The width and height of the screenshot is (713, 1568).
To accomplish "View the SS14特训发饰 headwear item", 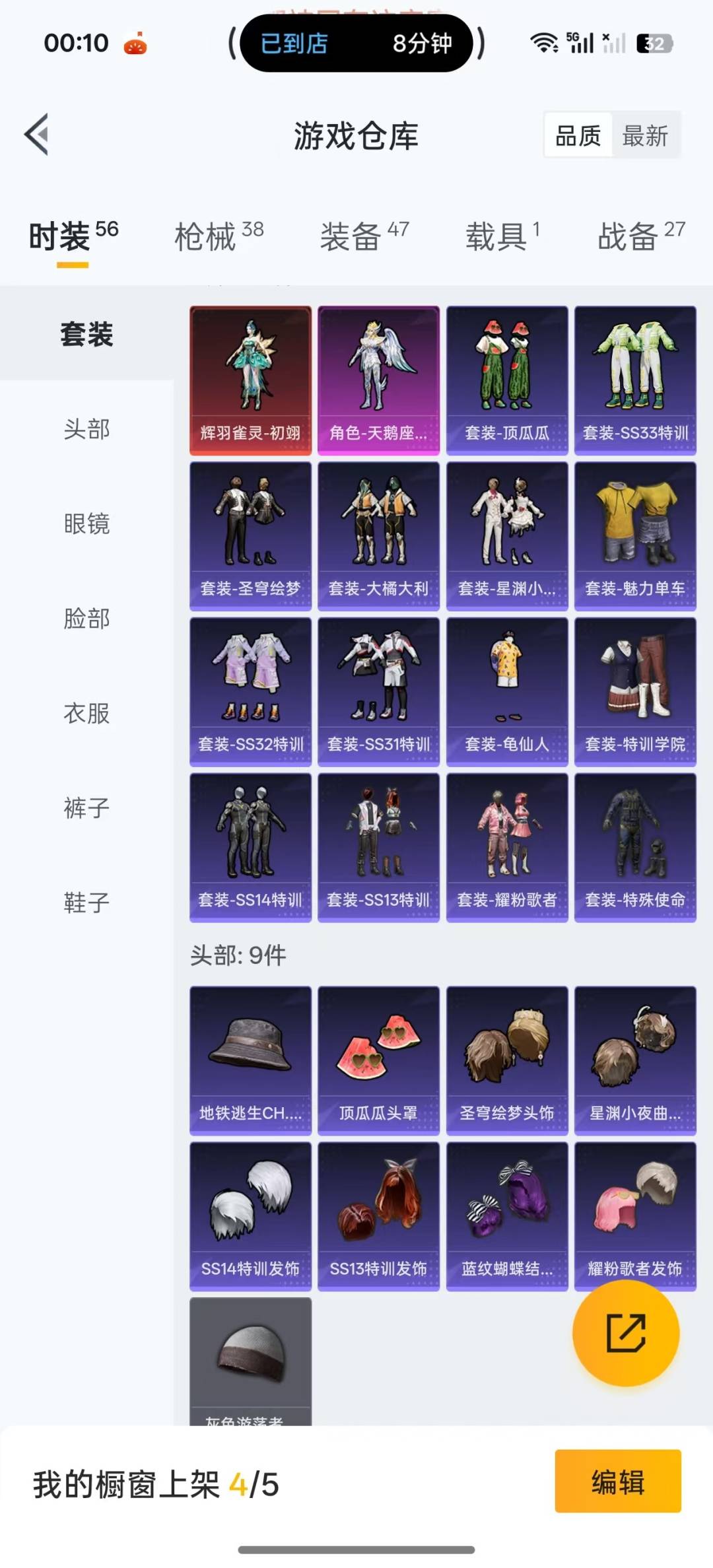I will pyautogui.click(x=250, y=1215).
